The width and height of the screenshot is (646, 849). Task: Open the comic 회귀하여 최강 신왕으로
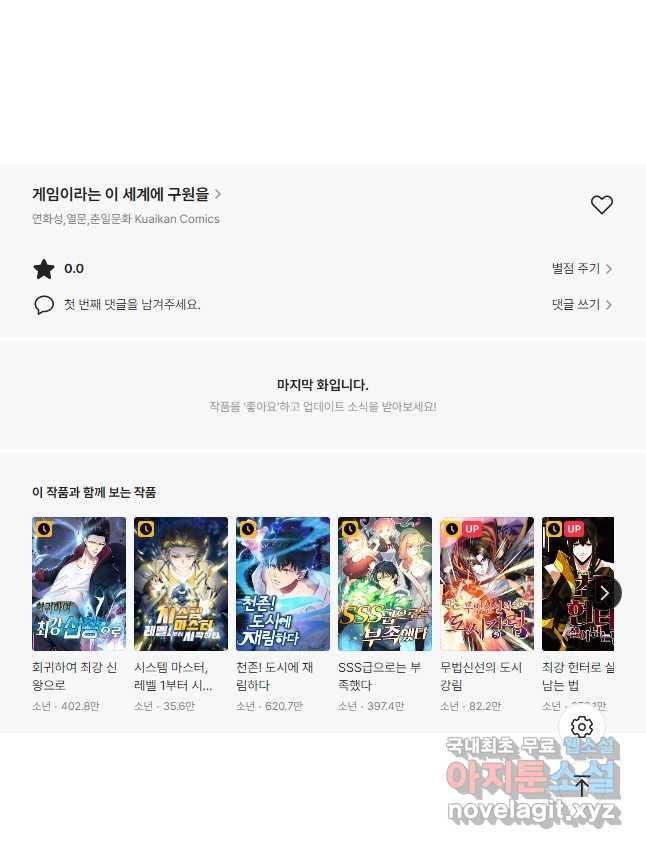(79, 584)
